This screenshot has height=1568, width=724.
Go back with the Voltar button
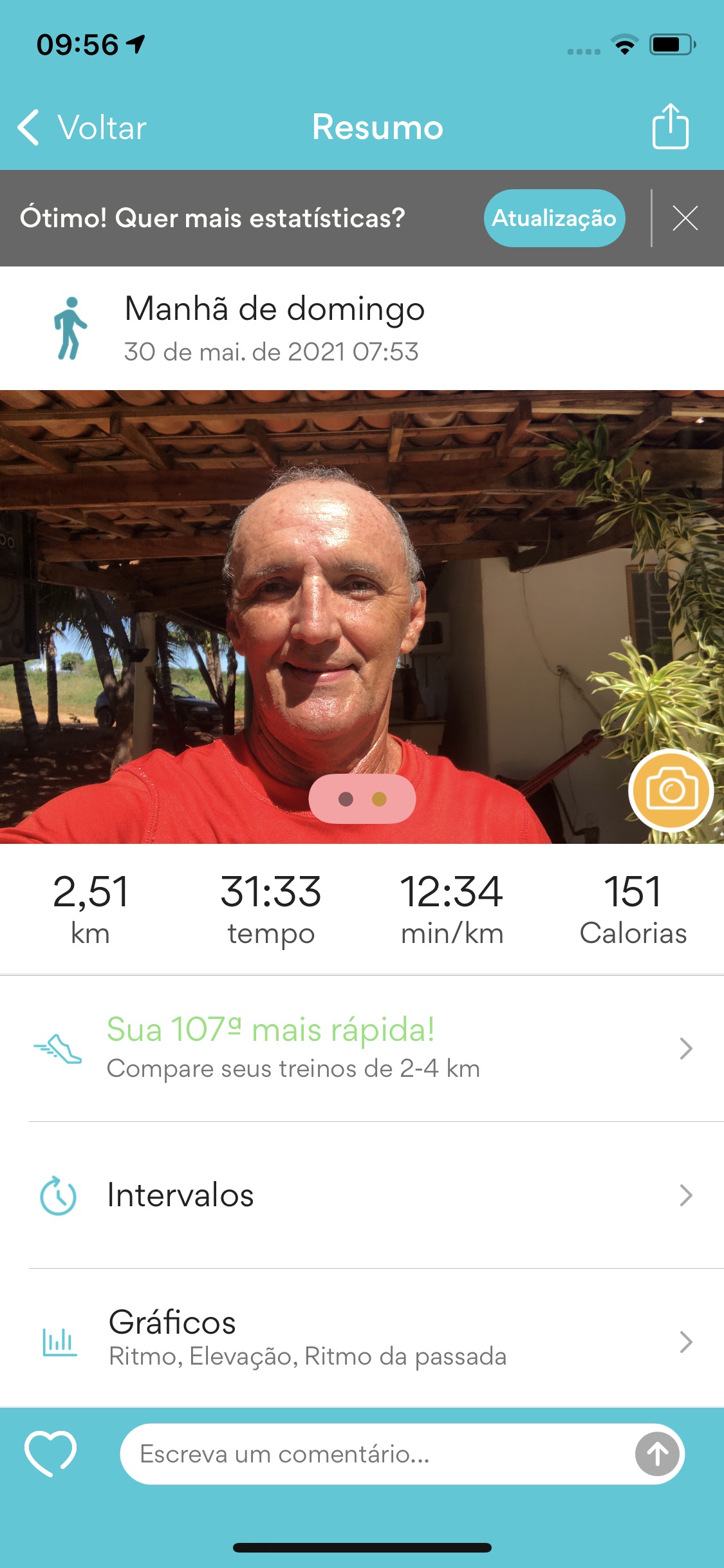pyautogui.click(x=82, y=127)
